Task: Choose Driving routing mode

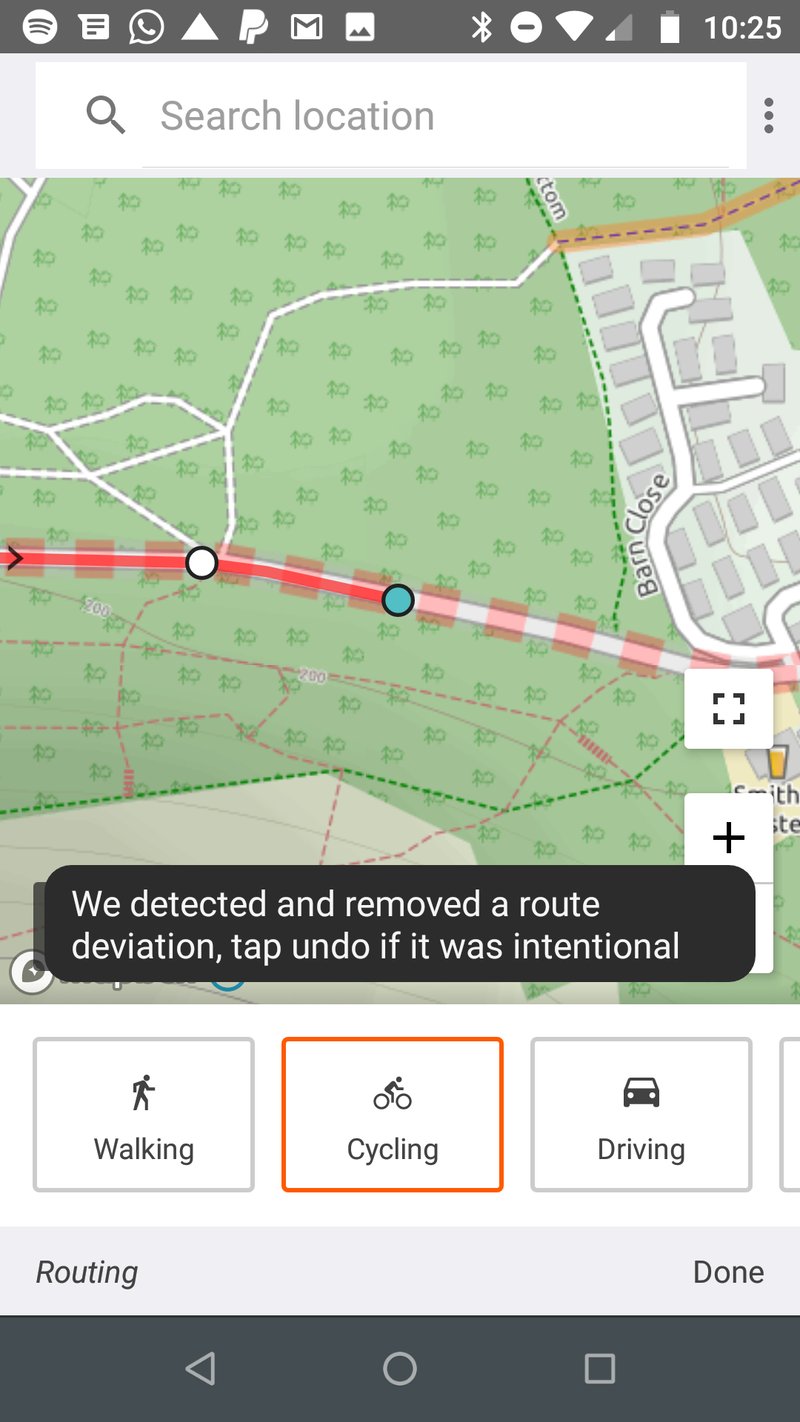Action: (x=641, y=1114)
